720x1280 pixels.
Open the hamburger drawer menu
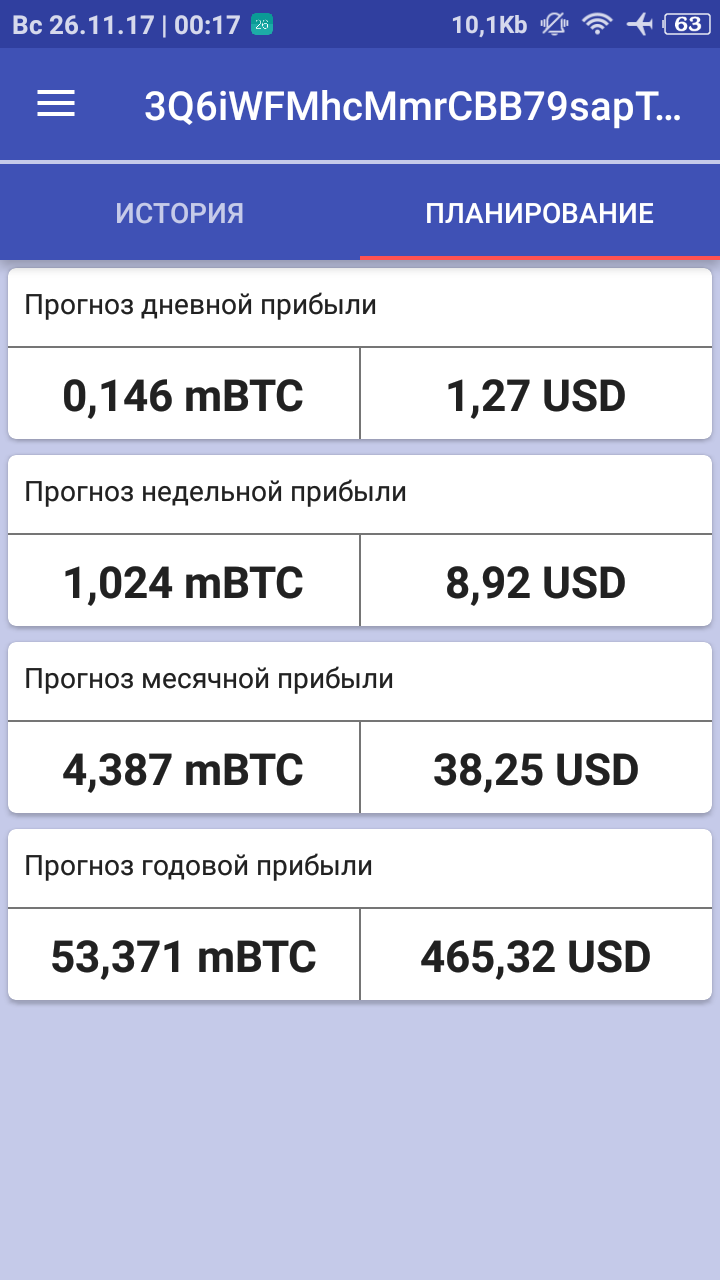click(x=56, y=104)
